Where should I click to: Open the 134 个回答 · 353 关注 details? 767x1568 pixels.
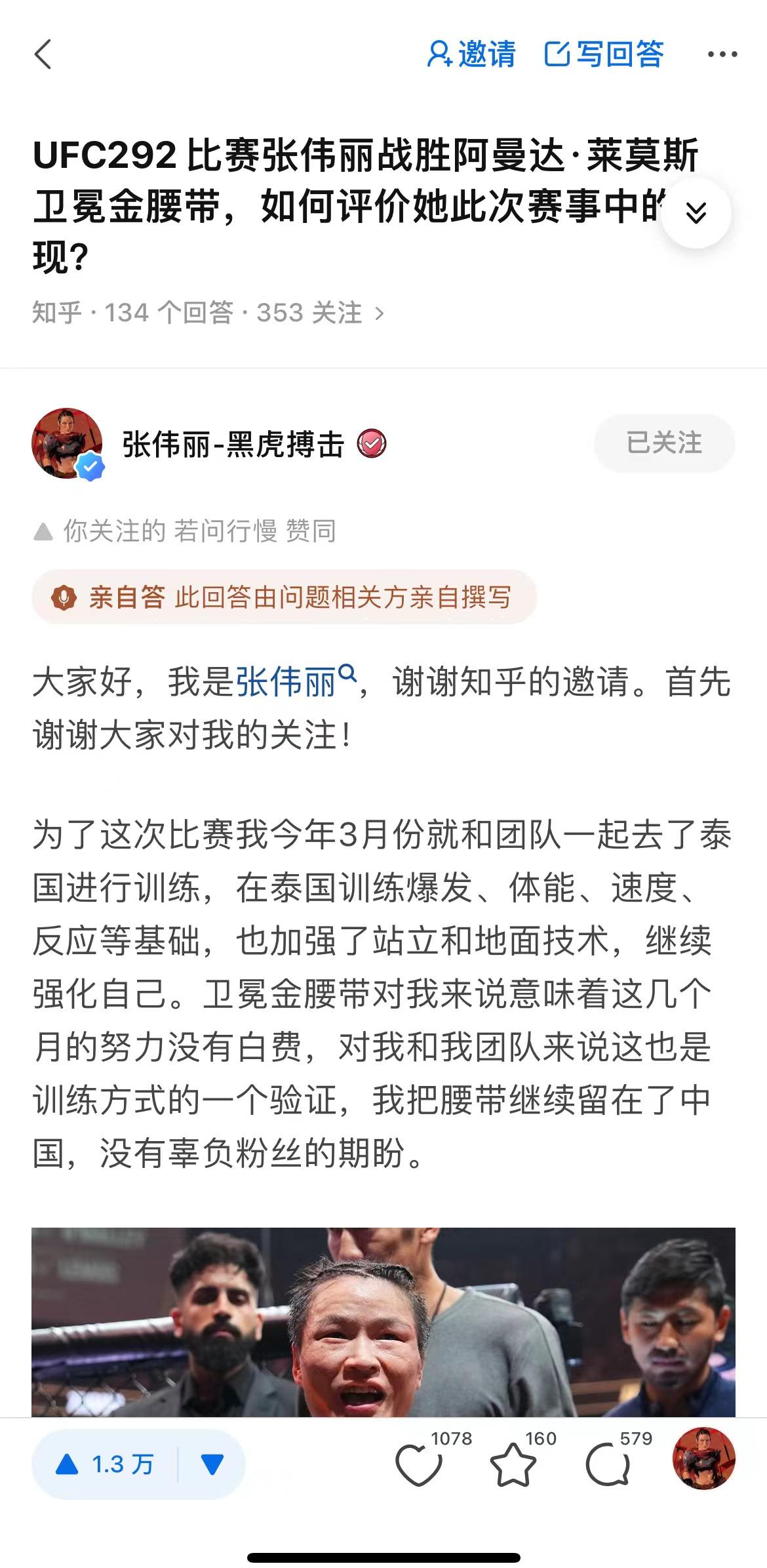click(208, 313)
